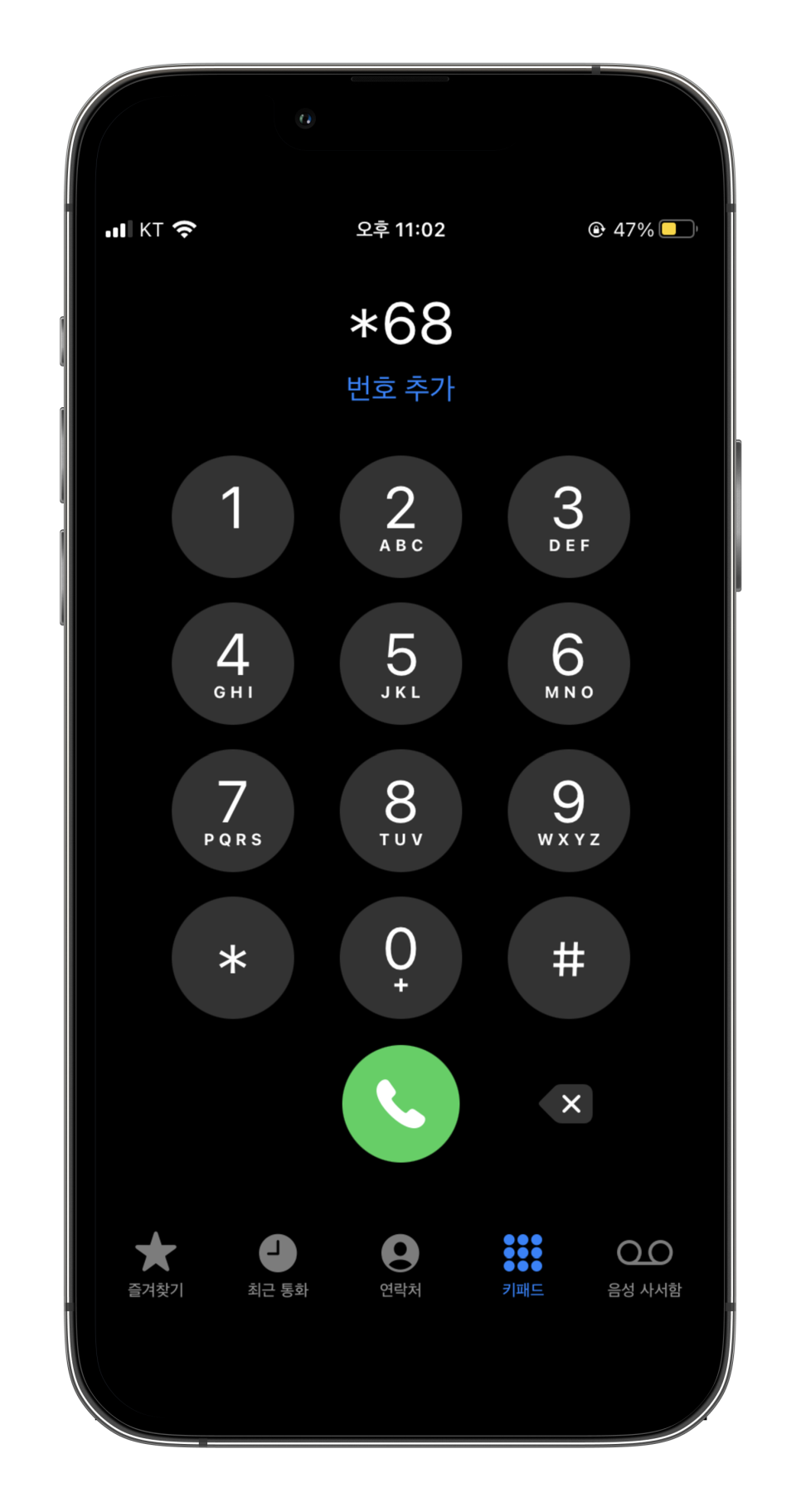Tap the 5 JKL key

coord(400,664)
